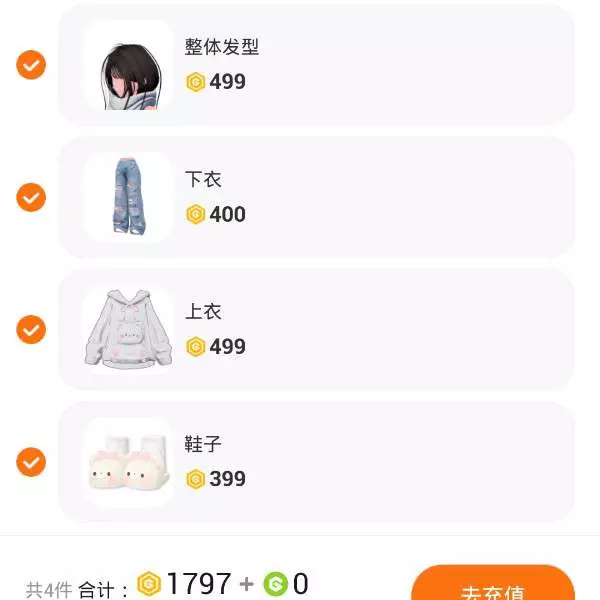Image resolution: width=600 pixels, height=600 pixels.
Task: Uncheck the 下衣 item checkbox
Action: tap(31, 197)
